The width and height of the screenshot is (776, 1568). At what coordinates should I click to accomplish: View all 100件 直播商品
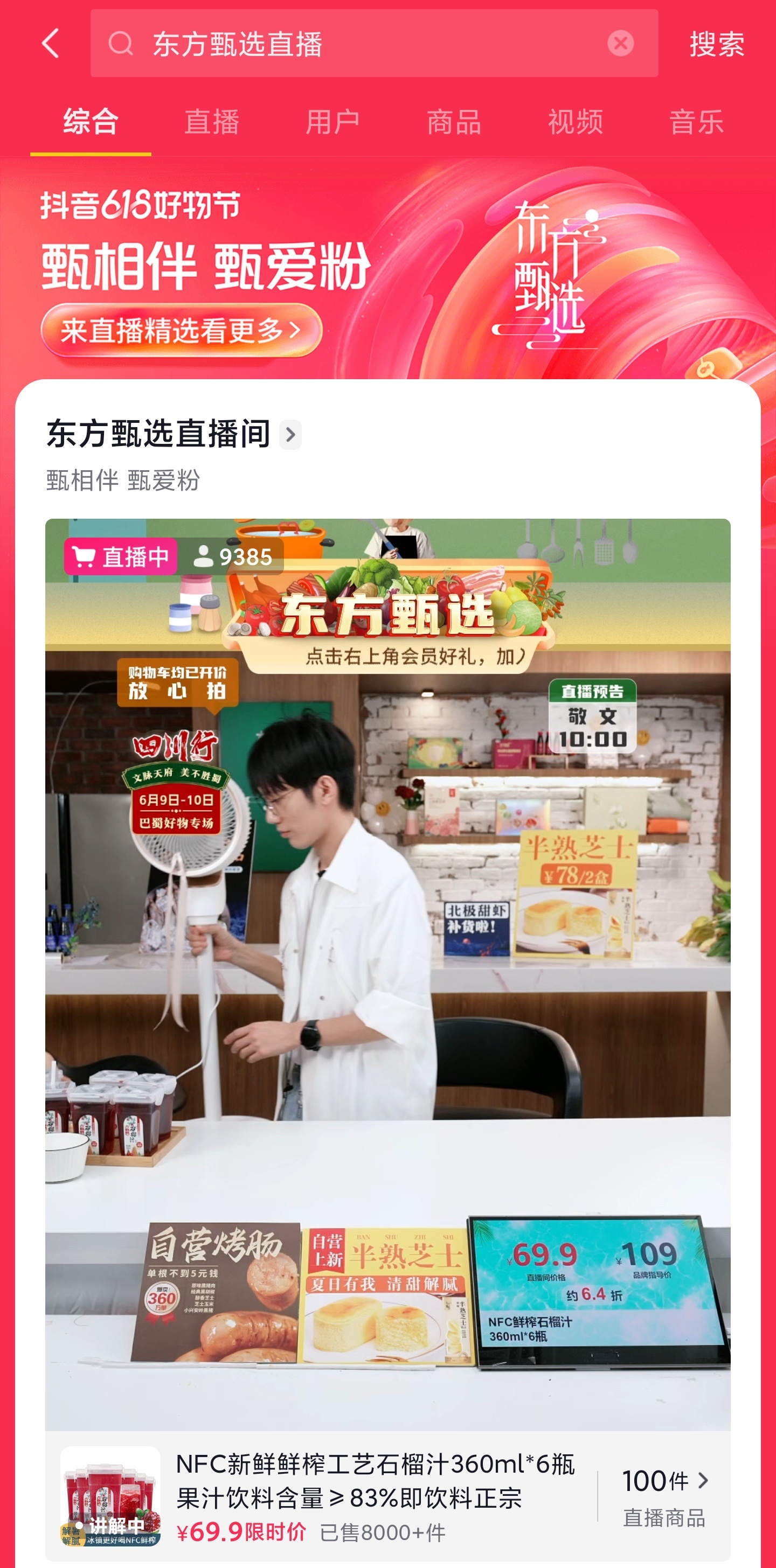click(x=664, y=1496)
